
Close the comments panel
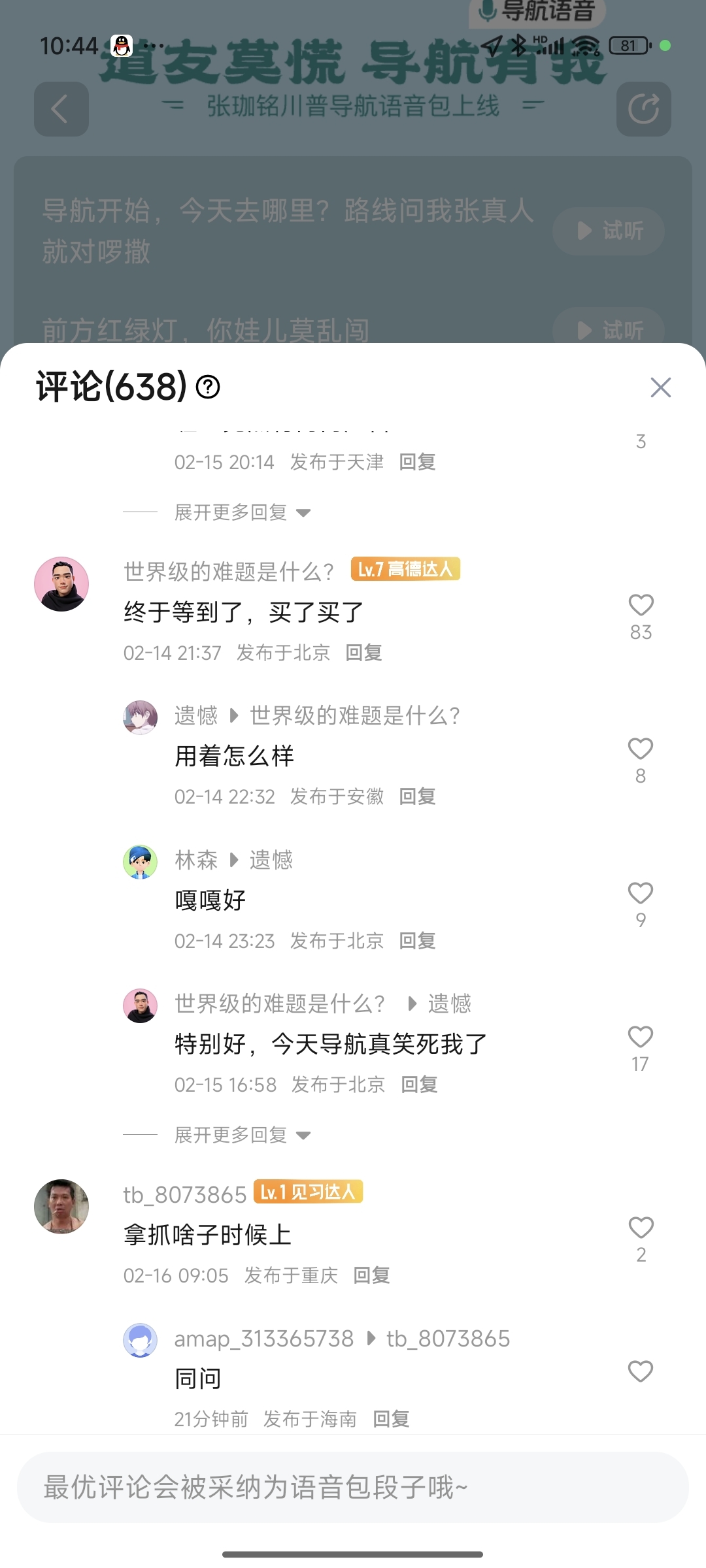click(x=660, y=387)
